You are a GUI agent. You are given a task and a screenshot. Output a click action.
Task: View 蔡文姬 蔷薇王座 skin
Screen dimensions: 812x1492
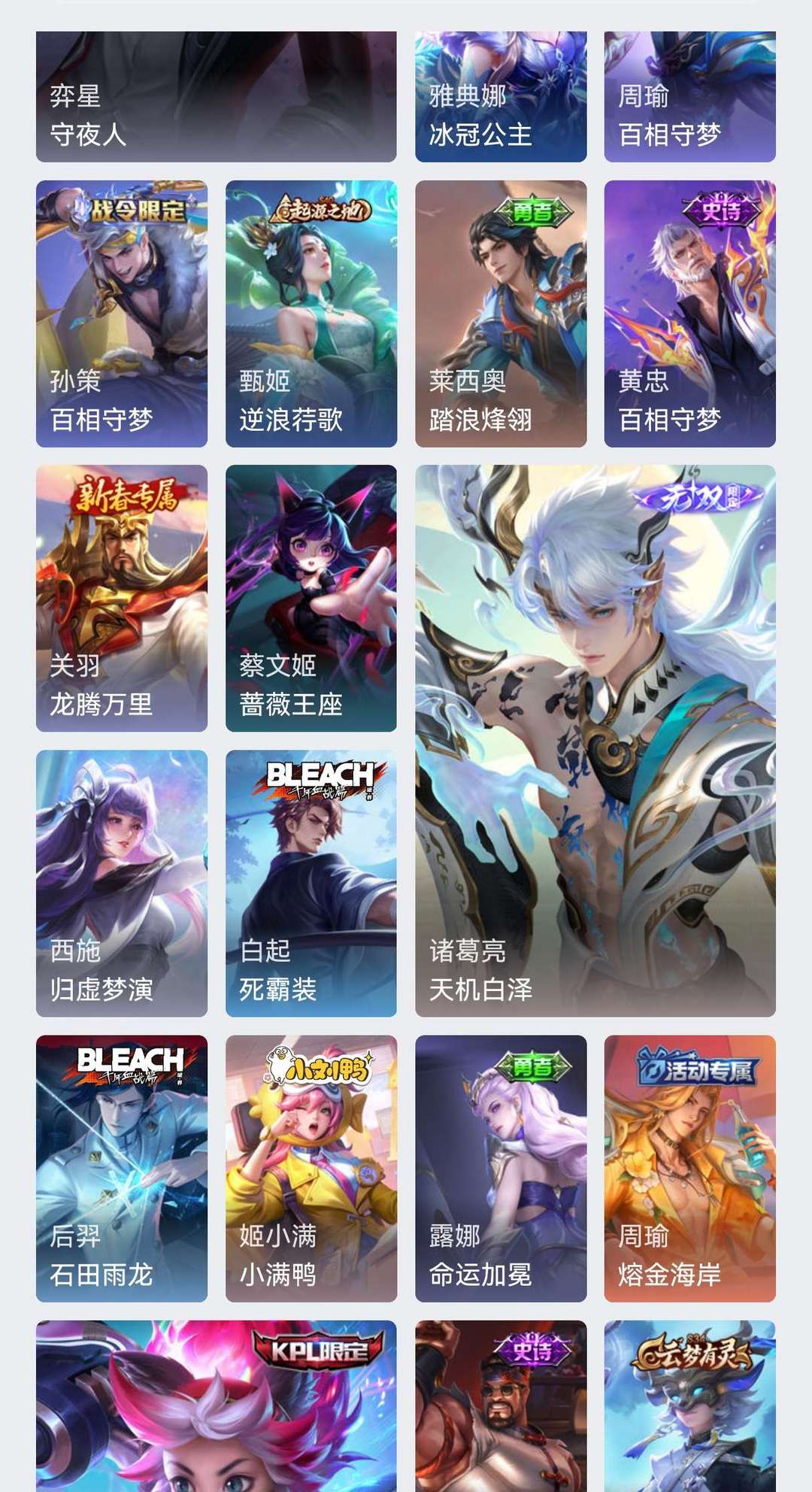tap(311, 598)
